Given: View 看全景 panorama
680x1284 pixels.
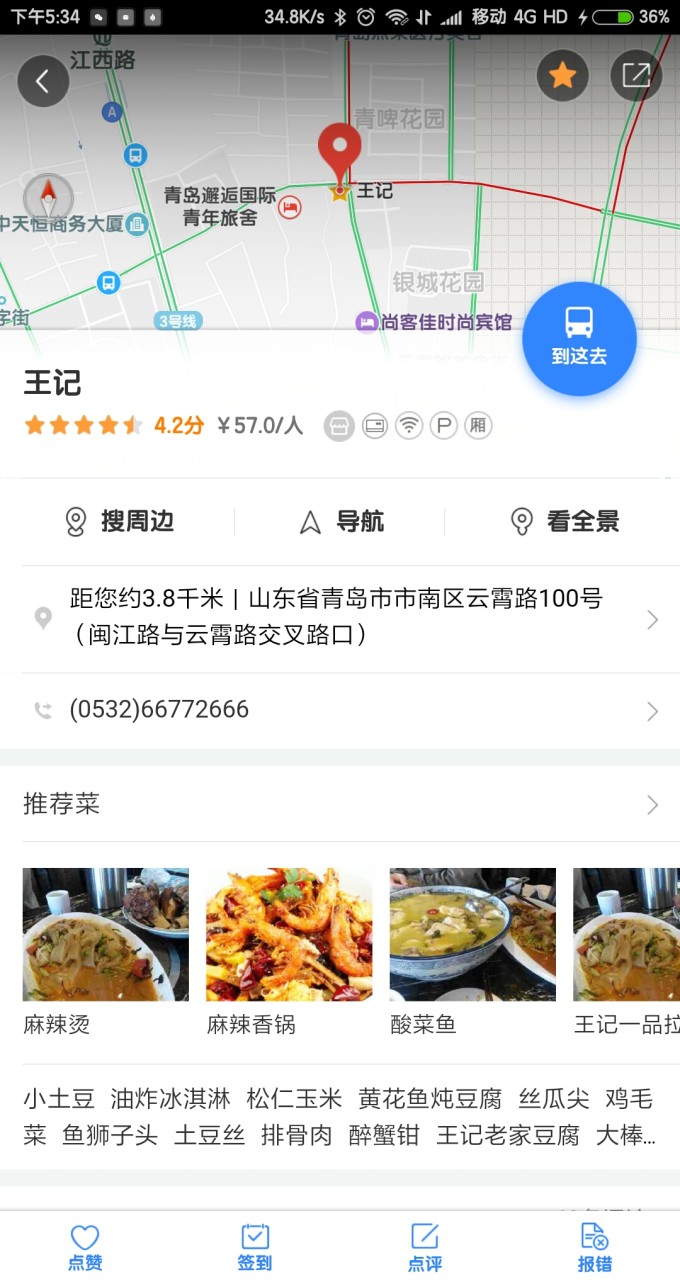Looking at the screenshot, I should point(564,522).
